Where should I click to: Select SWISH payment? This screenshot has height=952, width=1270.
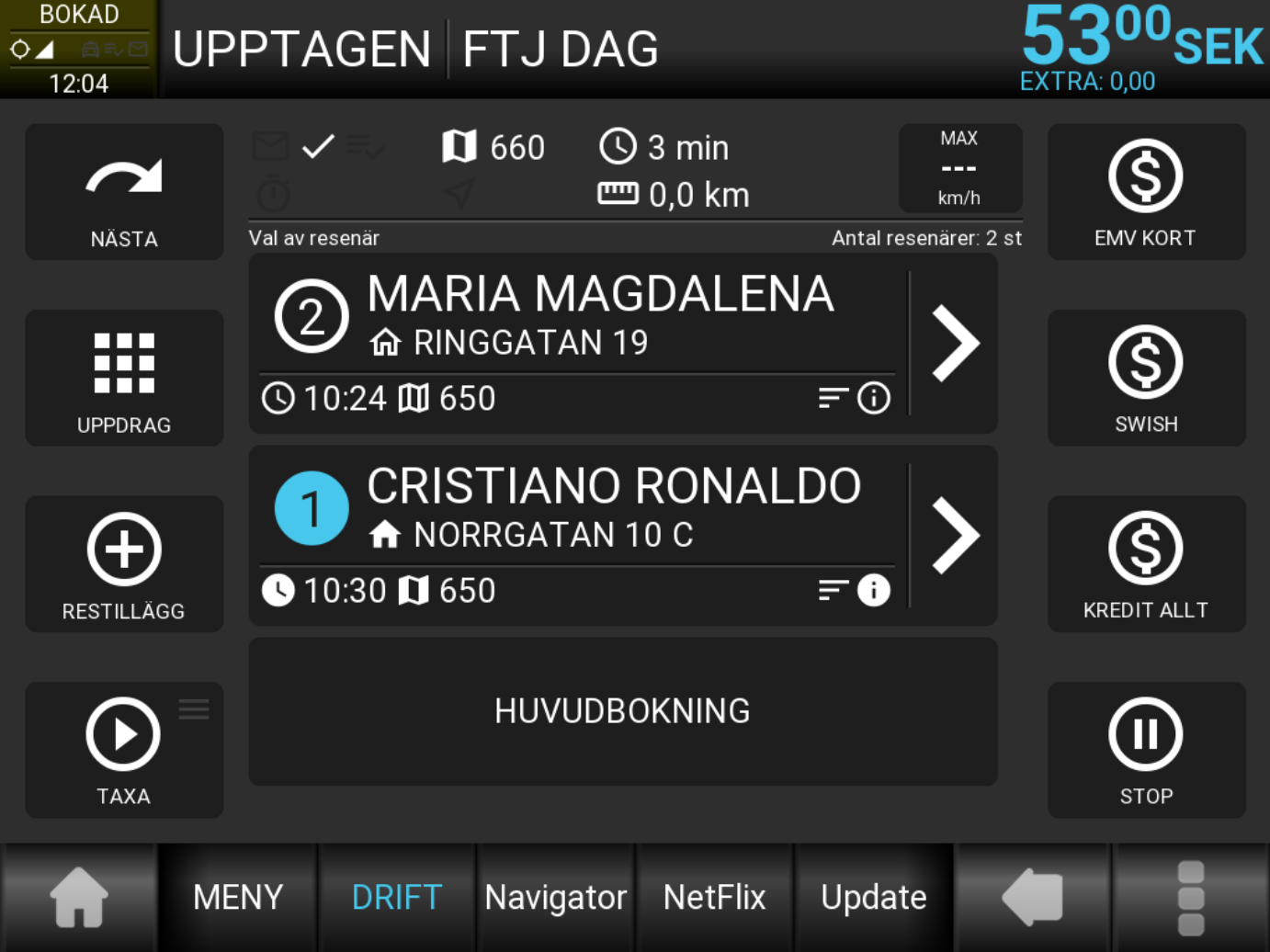[x=1146, y=378]
